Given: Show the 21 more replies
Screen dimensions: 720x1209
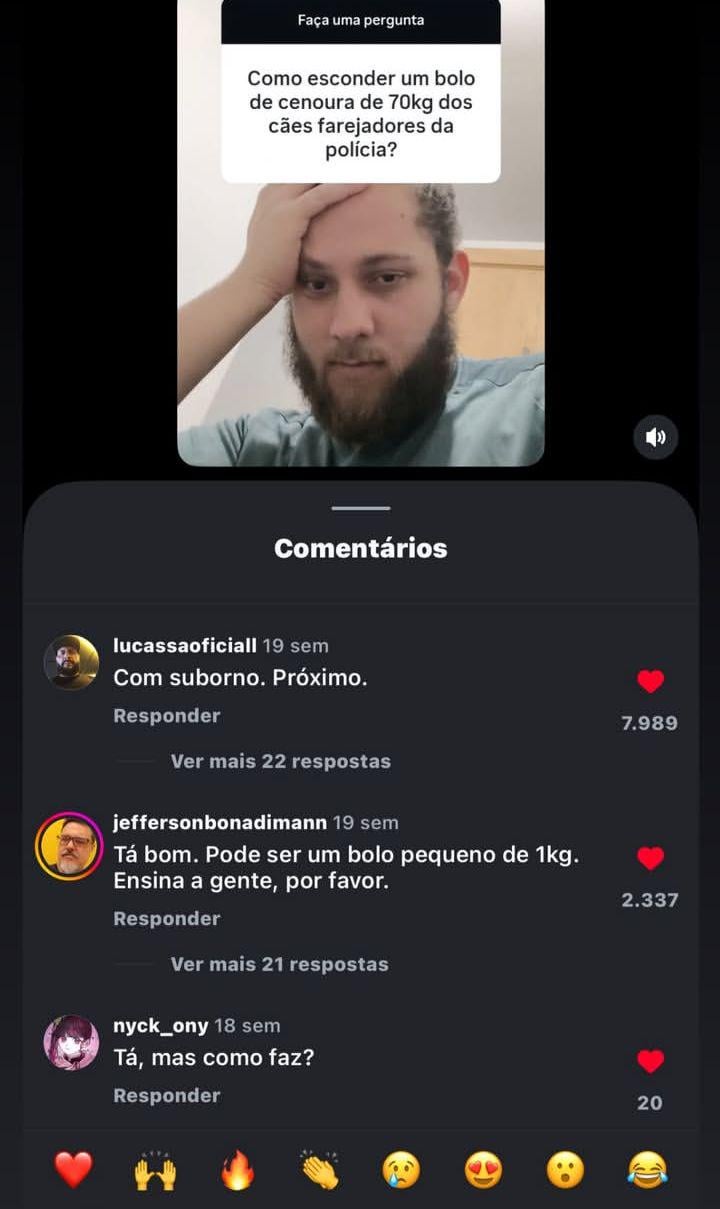Looking at the screenshot, I should [x=279, y=965].
